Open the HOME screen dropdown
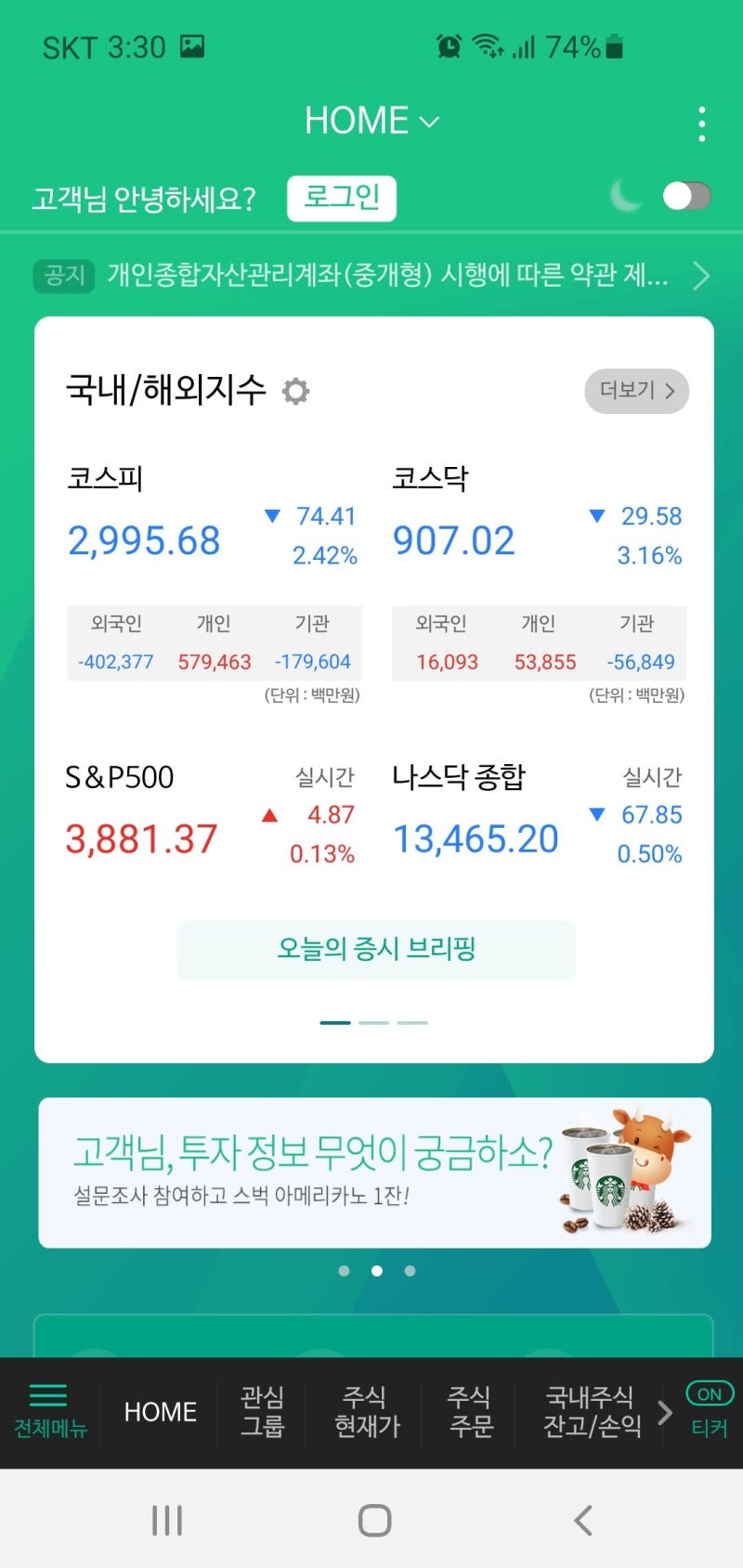Image resolution: width=743 pixels, height=1568 pixels. pos(371,120)
